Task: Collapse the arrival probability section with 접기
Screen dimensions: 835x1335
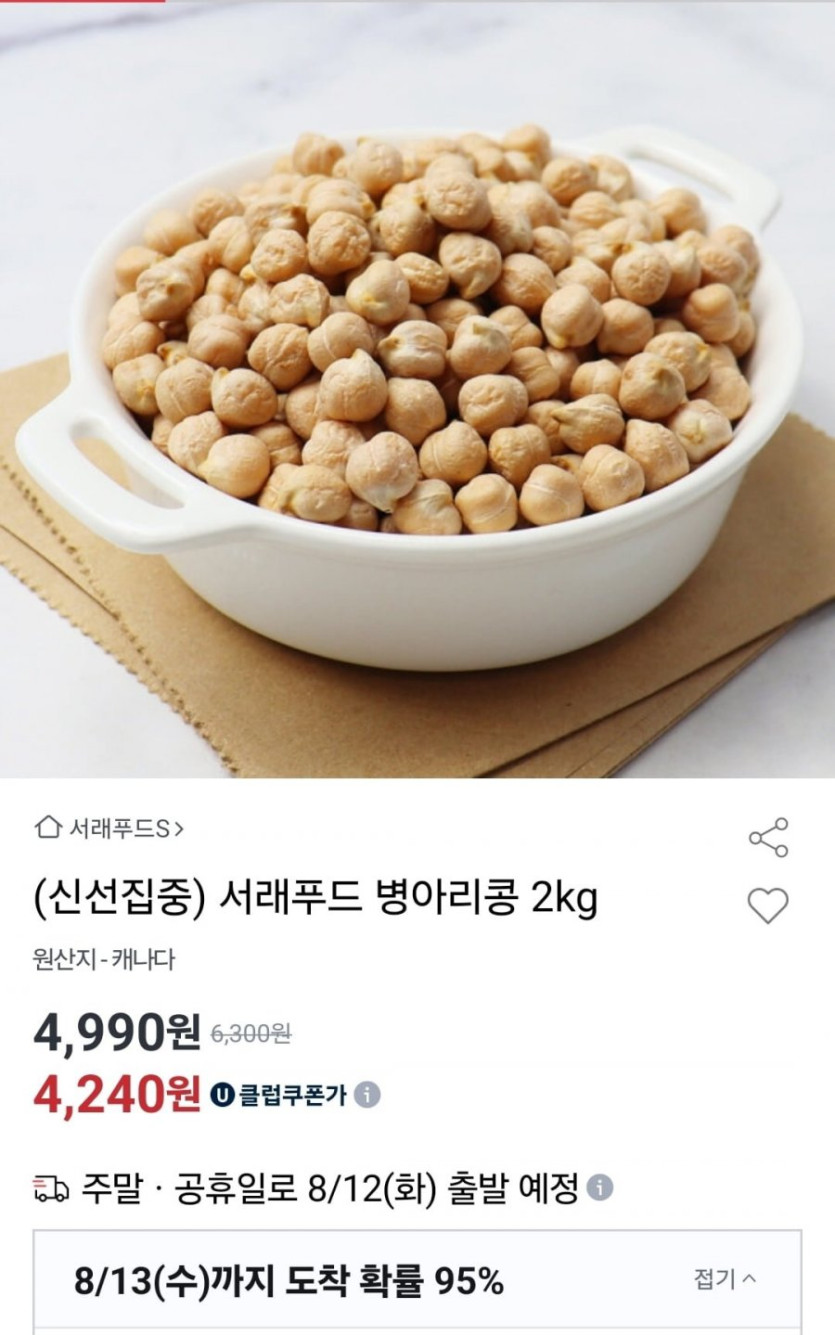Action: pyautogui.click(x=725, y=1279)
